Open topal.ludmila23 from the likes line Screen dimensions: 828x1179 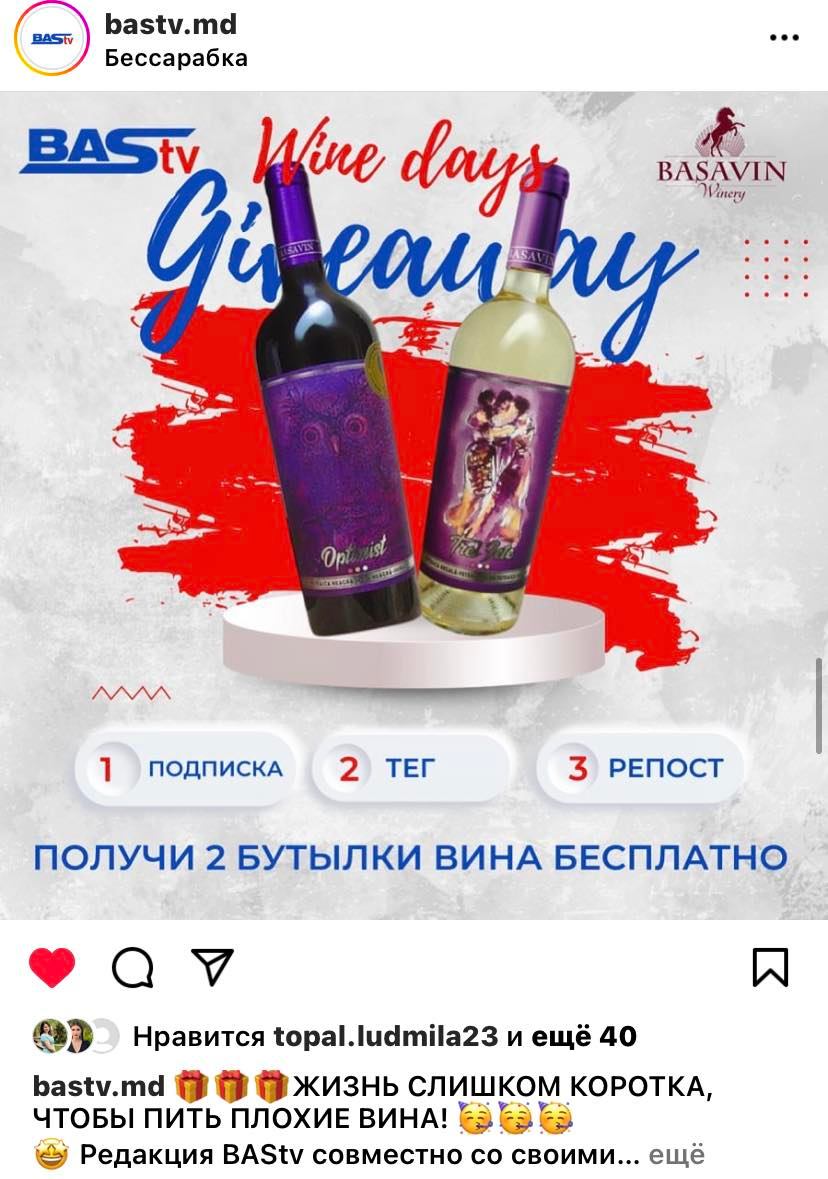tap(385, 1037)
